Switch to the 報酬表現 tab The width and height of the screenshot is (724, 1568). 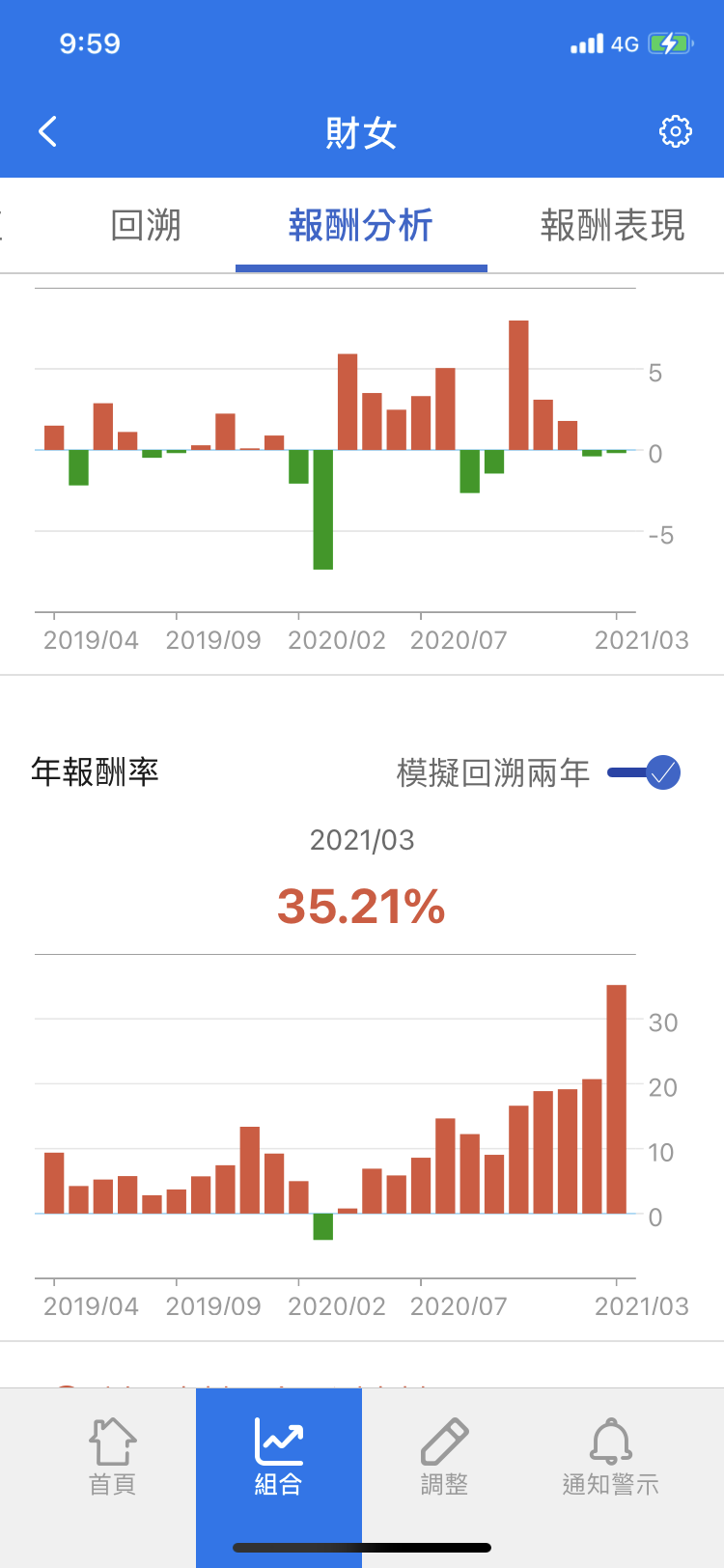coord(612,226)
